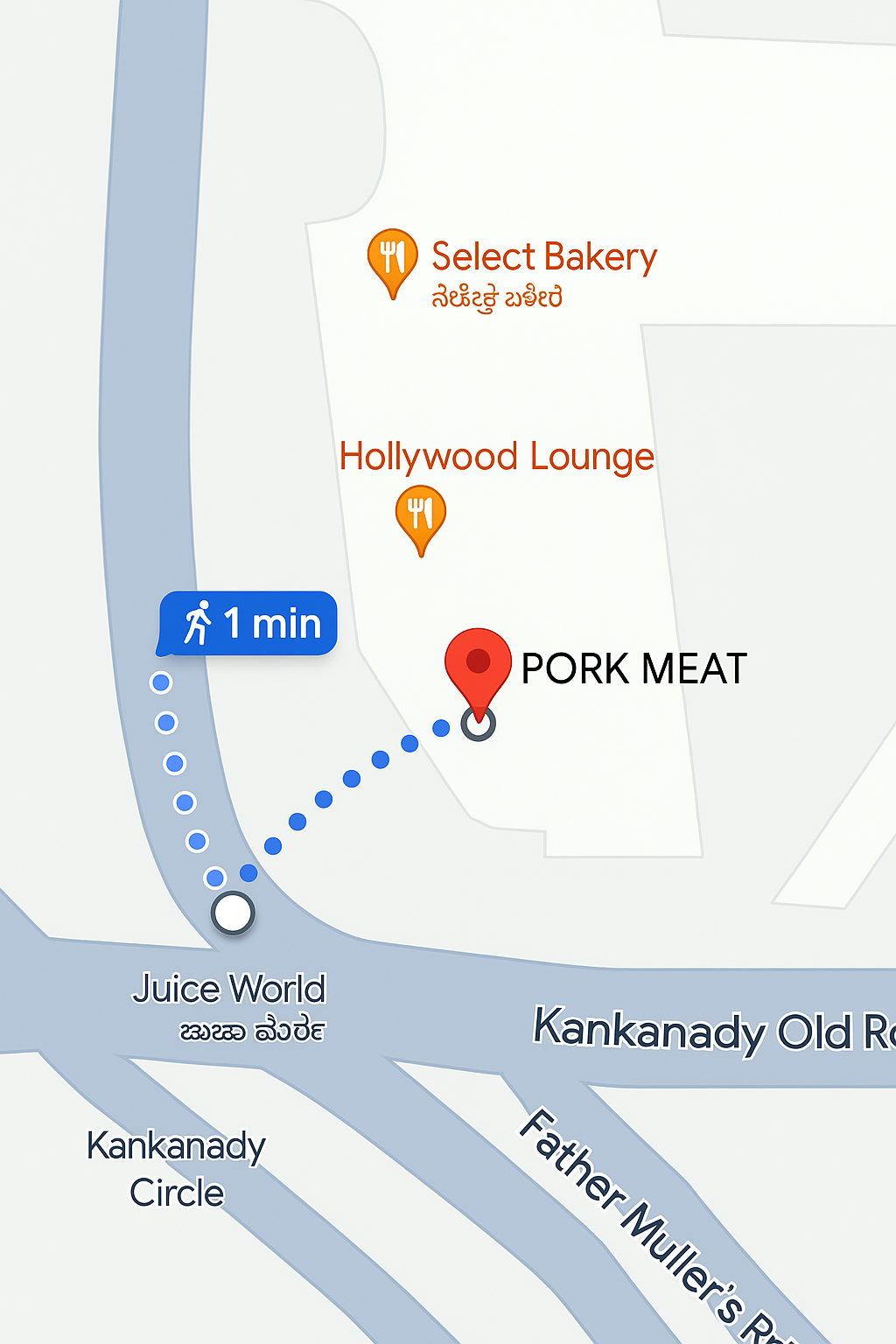The width and height of the screenshot is (896, 1344).
Task: Click the fork symbol inside Select Bakery's marker
Action: pyautogui.click(x=388, y=255)
